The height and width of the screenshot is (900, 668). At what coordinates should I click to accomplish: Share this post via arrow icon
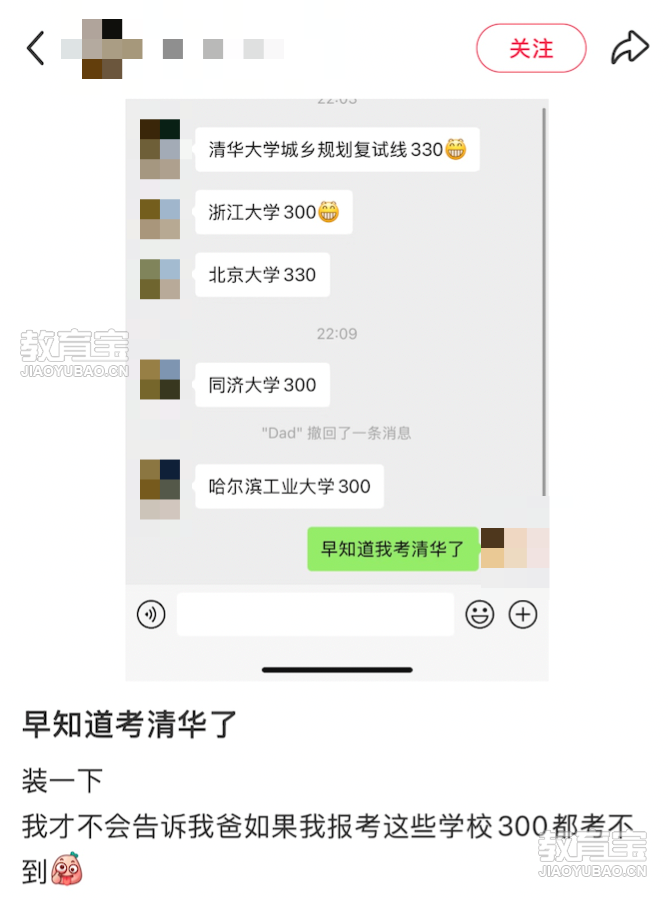click(x=629, y=48)
